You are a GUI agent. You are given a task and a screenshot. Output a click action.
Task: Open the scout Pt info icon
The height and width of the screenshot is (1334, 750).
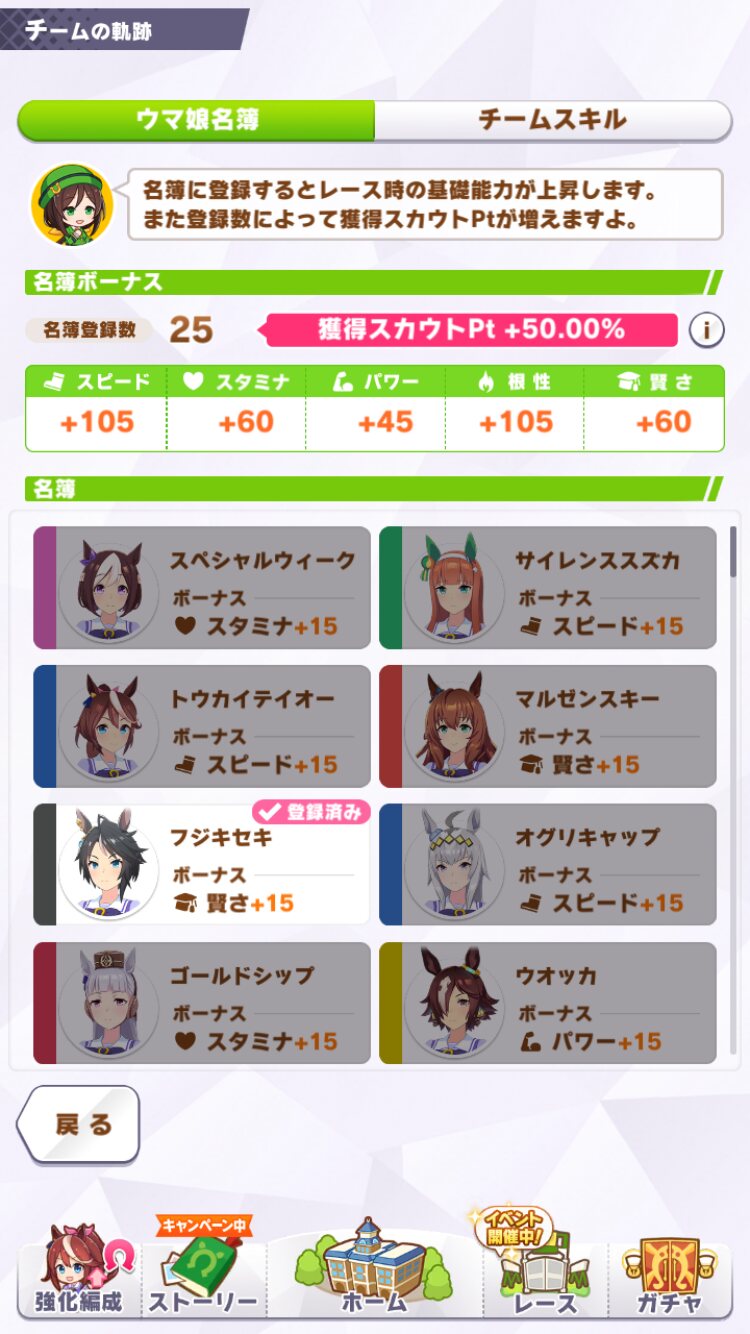tap(706, 330)
